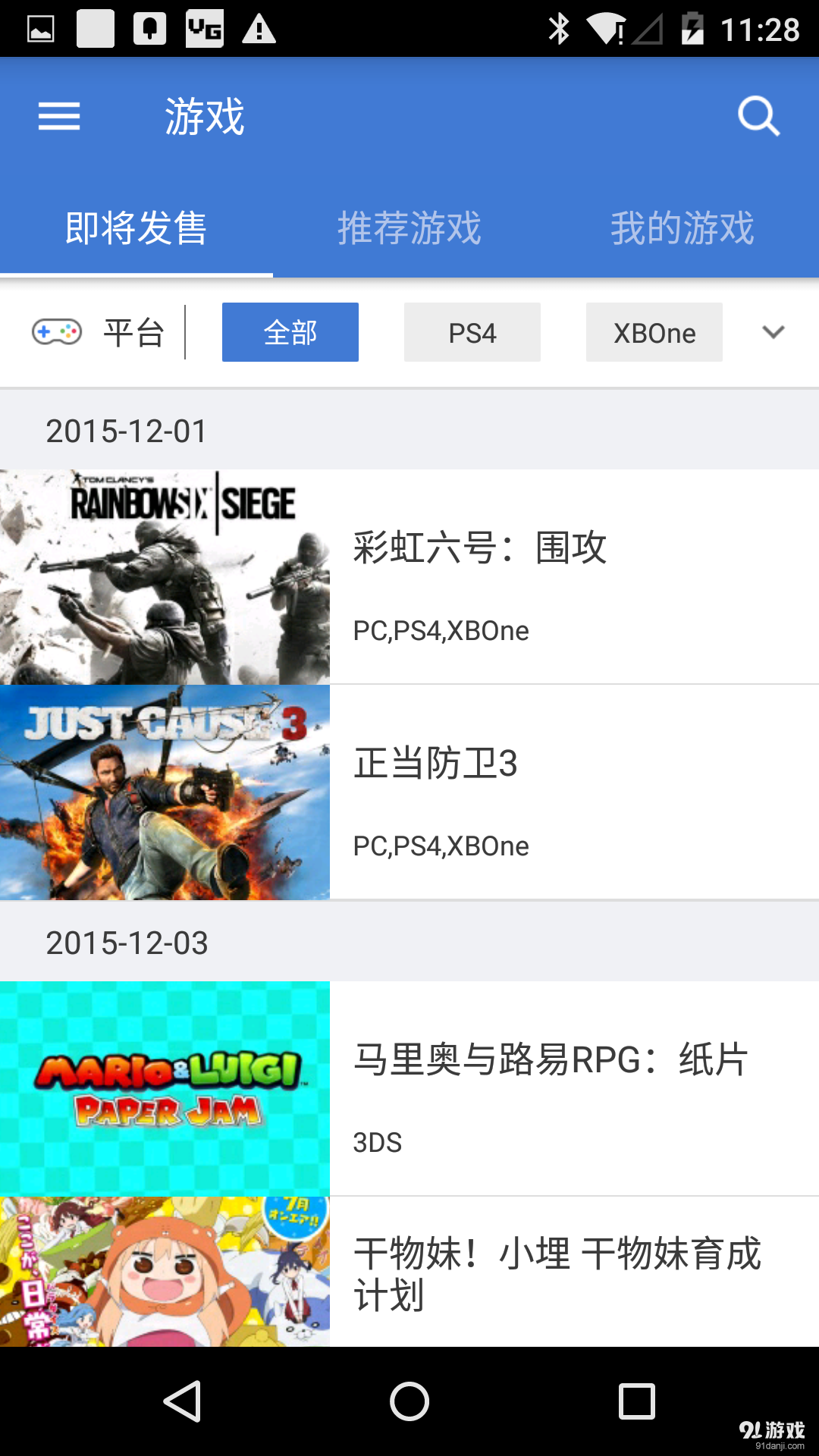Enable the XBOne platform filter
The height and width of the screenshot is (1456, 819).
[x=653, y=331]
